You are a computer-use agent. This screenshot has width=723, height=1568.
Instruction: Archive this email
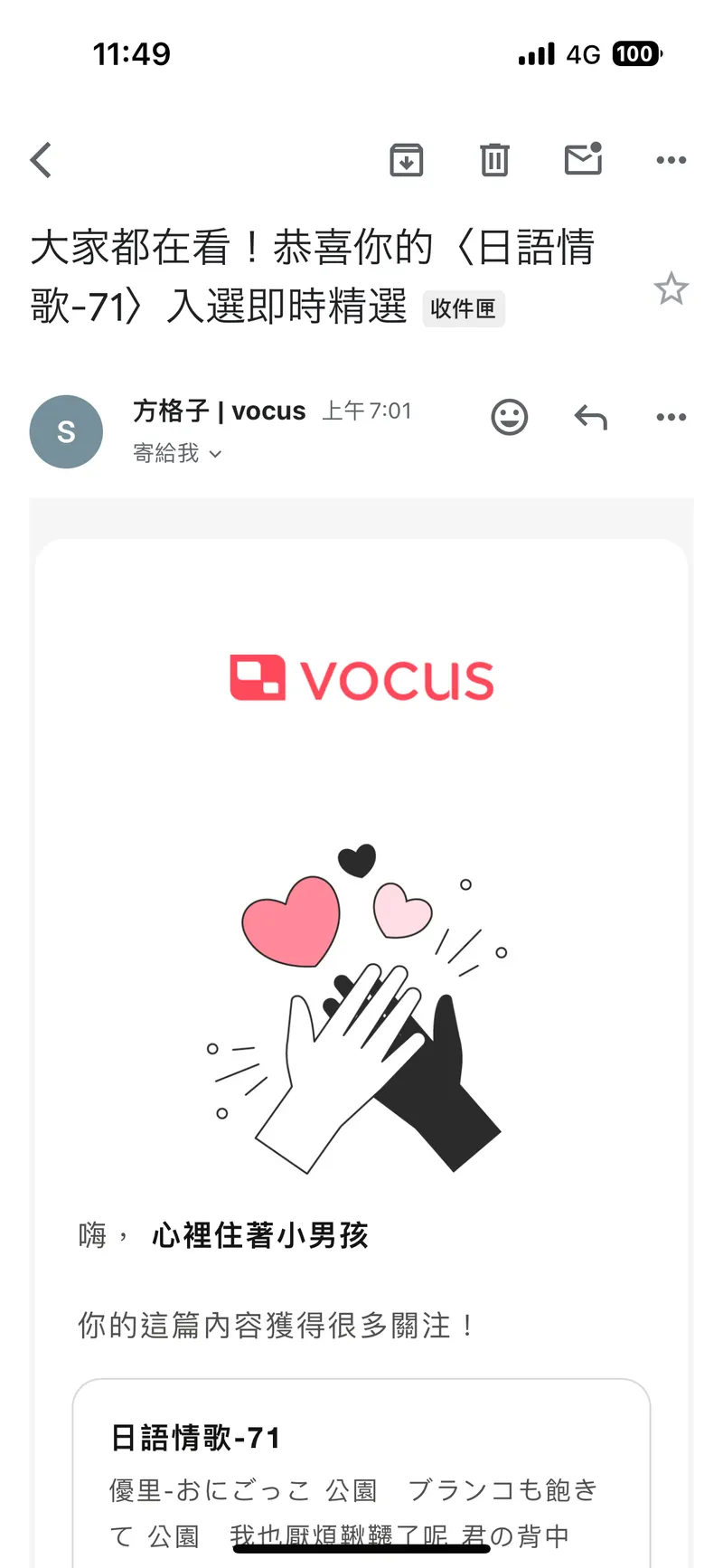406,160
